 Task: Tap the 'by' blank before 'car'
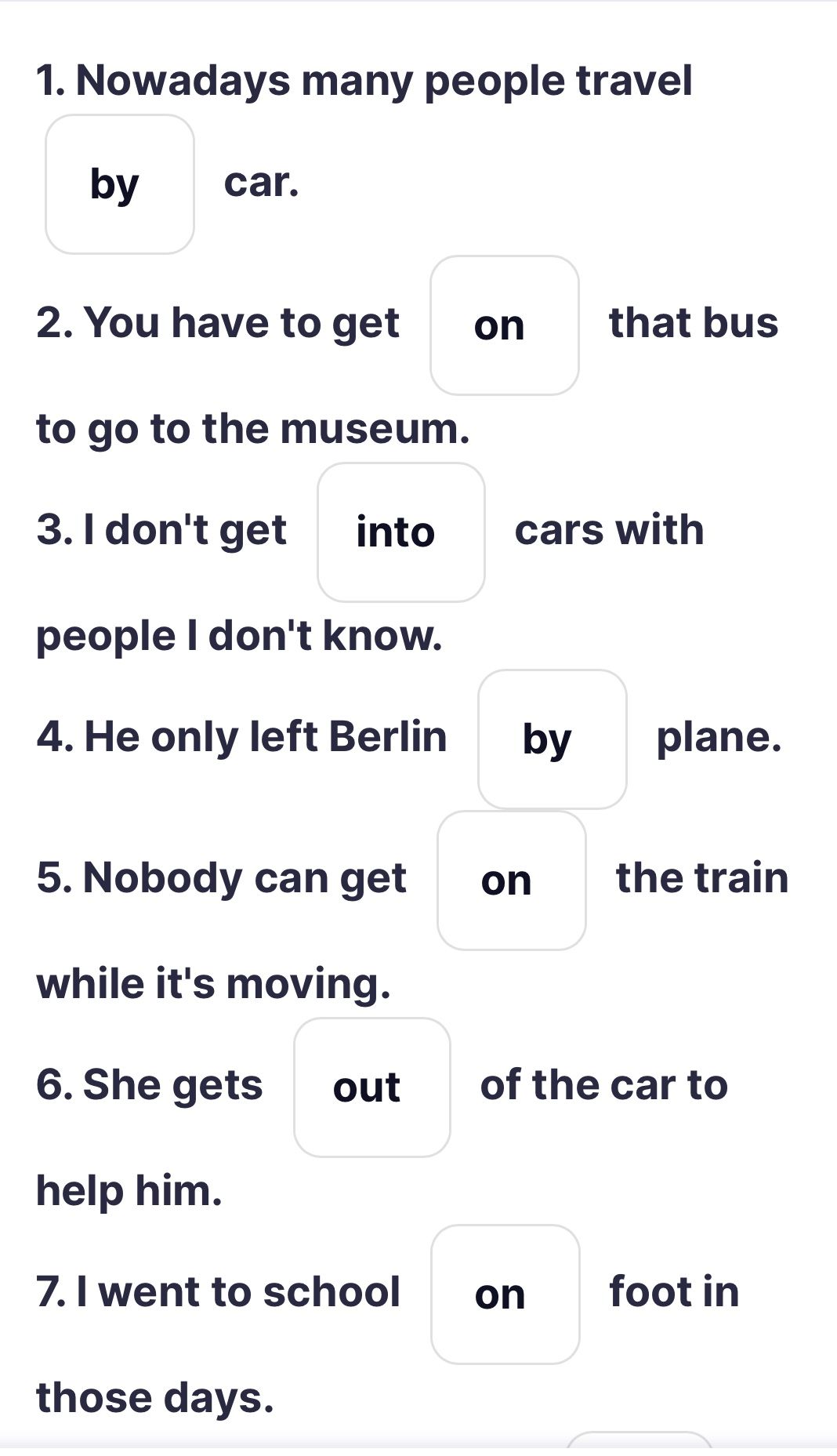point(120,184)
